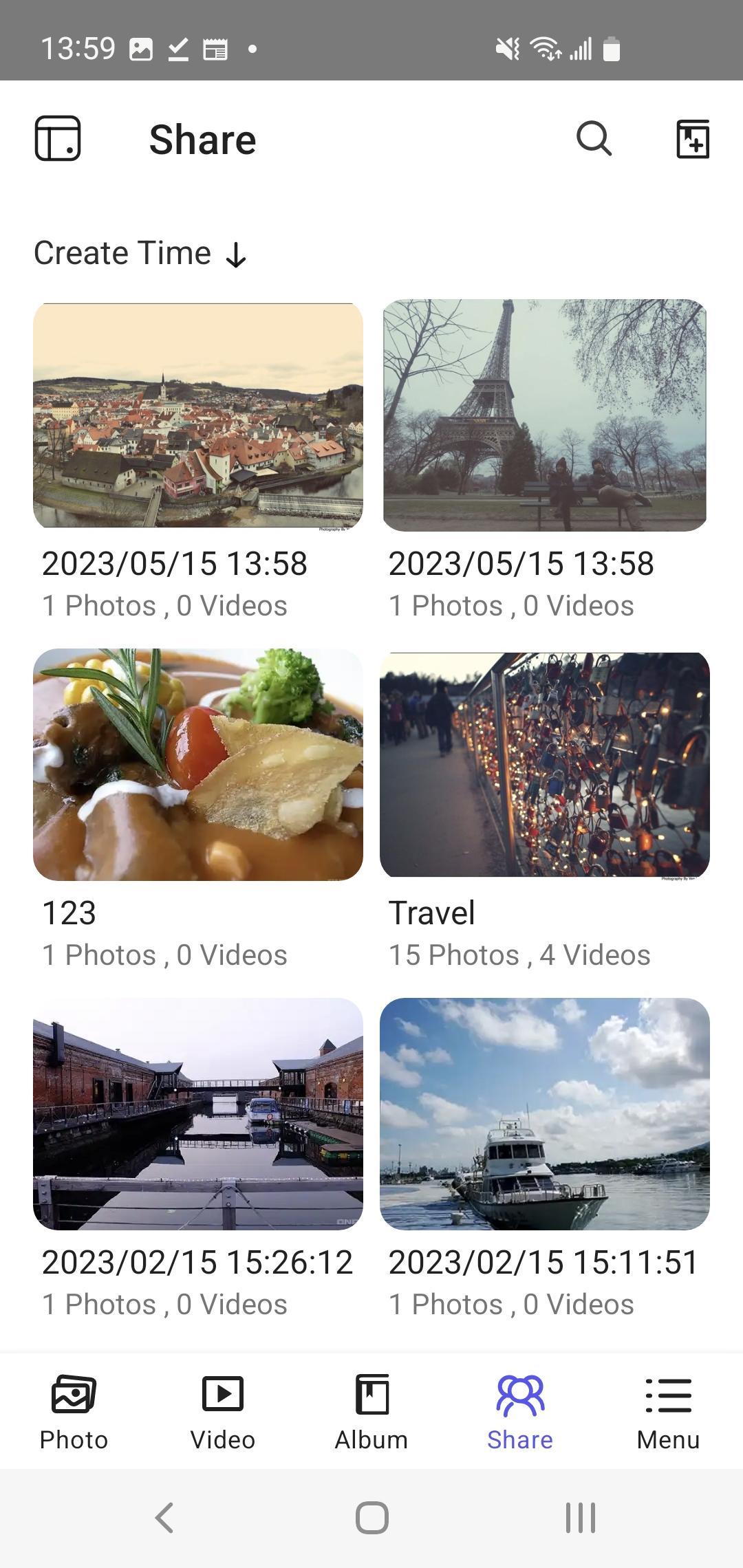Open search in the Share screen
Image resolution: width=743 pixels, height=1568 pixels.
point(594,139)
